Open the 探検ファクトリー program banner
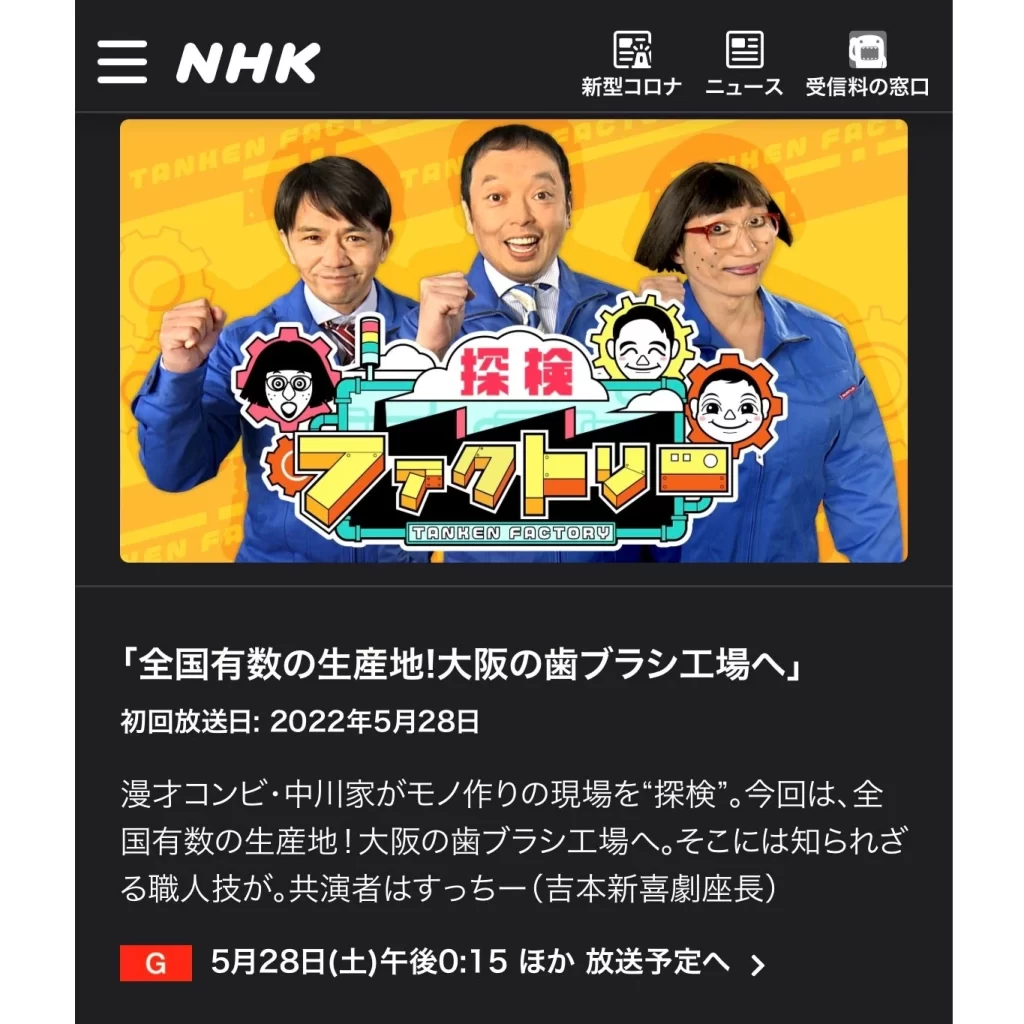1024x1024 pixels. pos(513,341)
